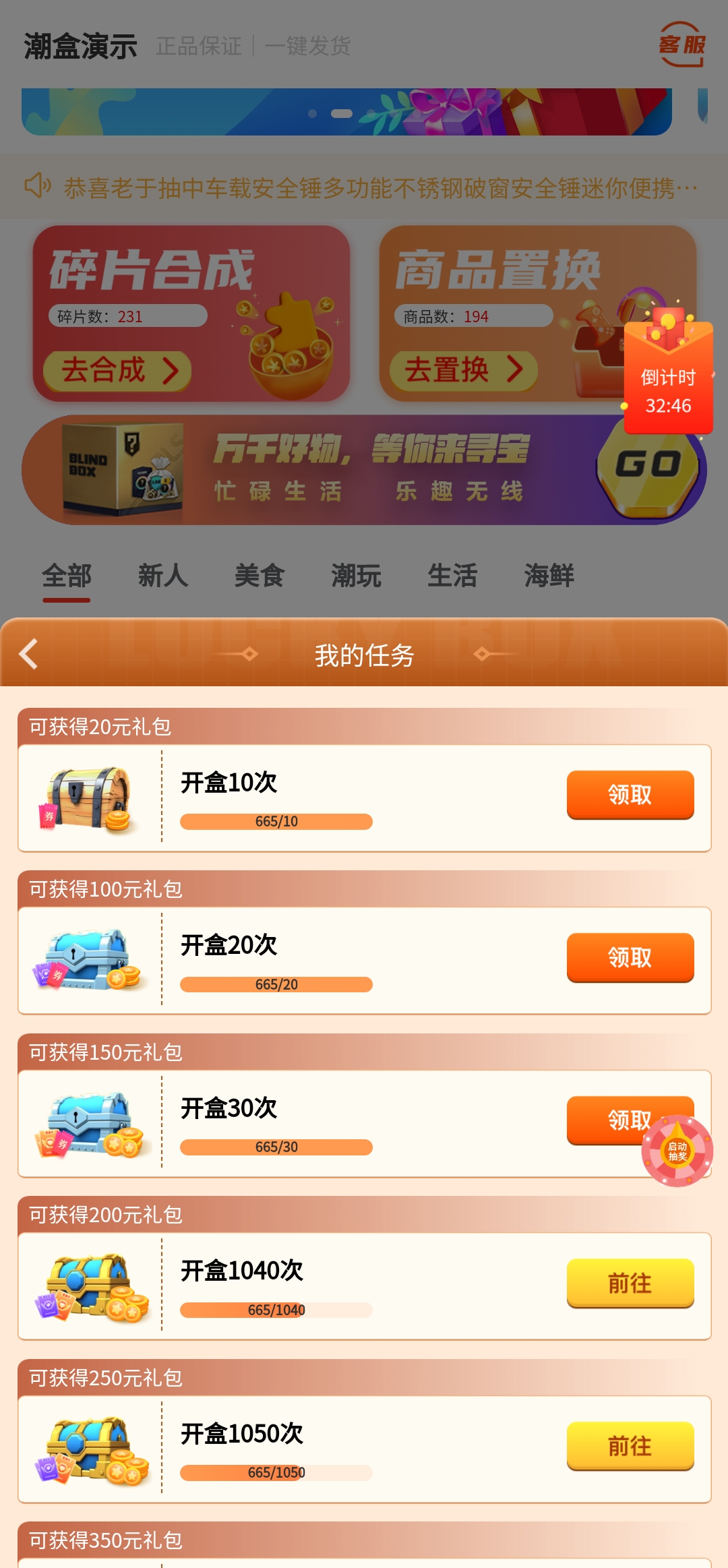Open the 启动抽奖 lucky wheel

677,1151
